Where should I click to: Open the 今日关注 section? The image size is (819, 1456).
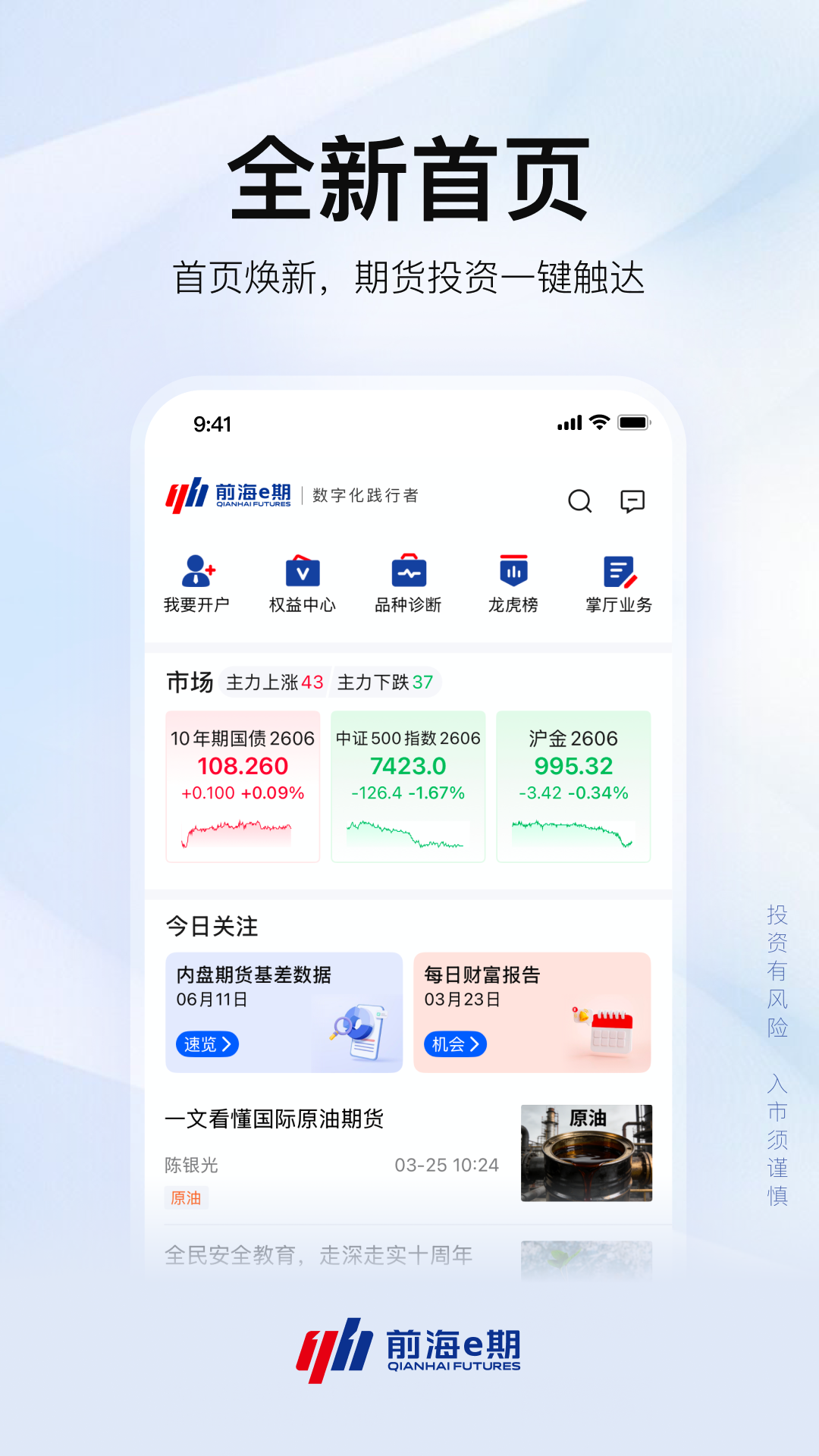point(212,927)
